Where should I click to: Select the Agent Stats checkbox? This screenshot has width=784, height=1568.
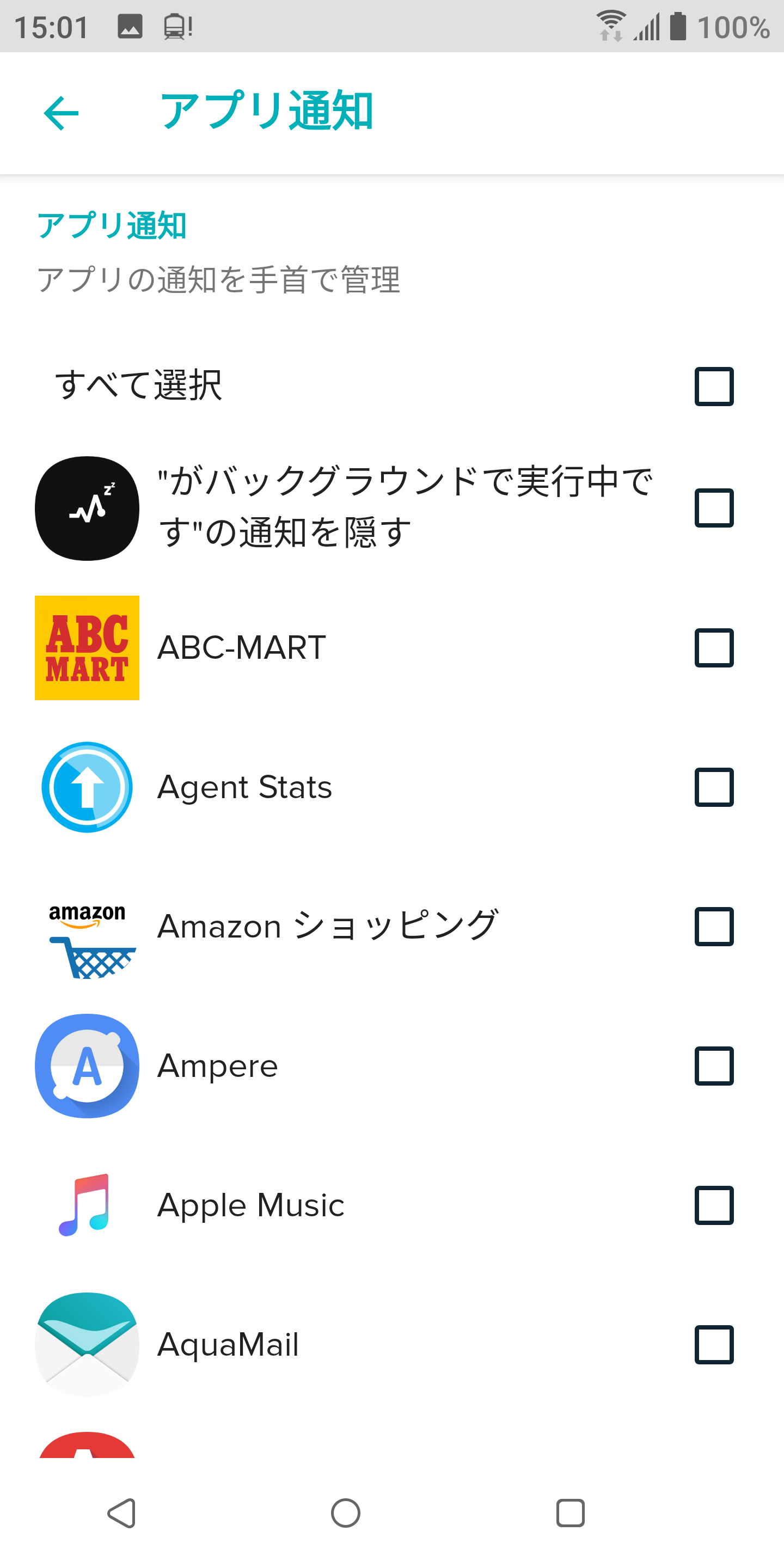pyautogui.click(x=714, y=787)
